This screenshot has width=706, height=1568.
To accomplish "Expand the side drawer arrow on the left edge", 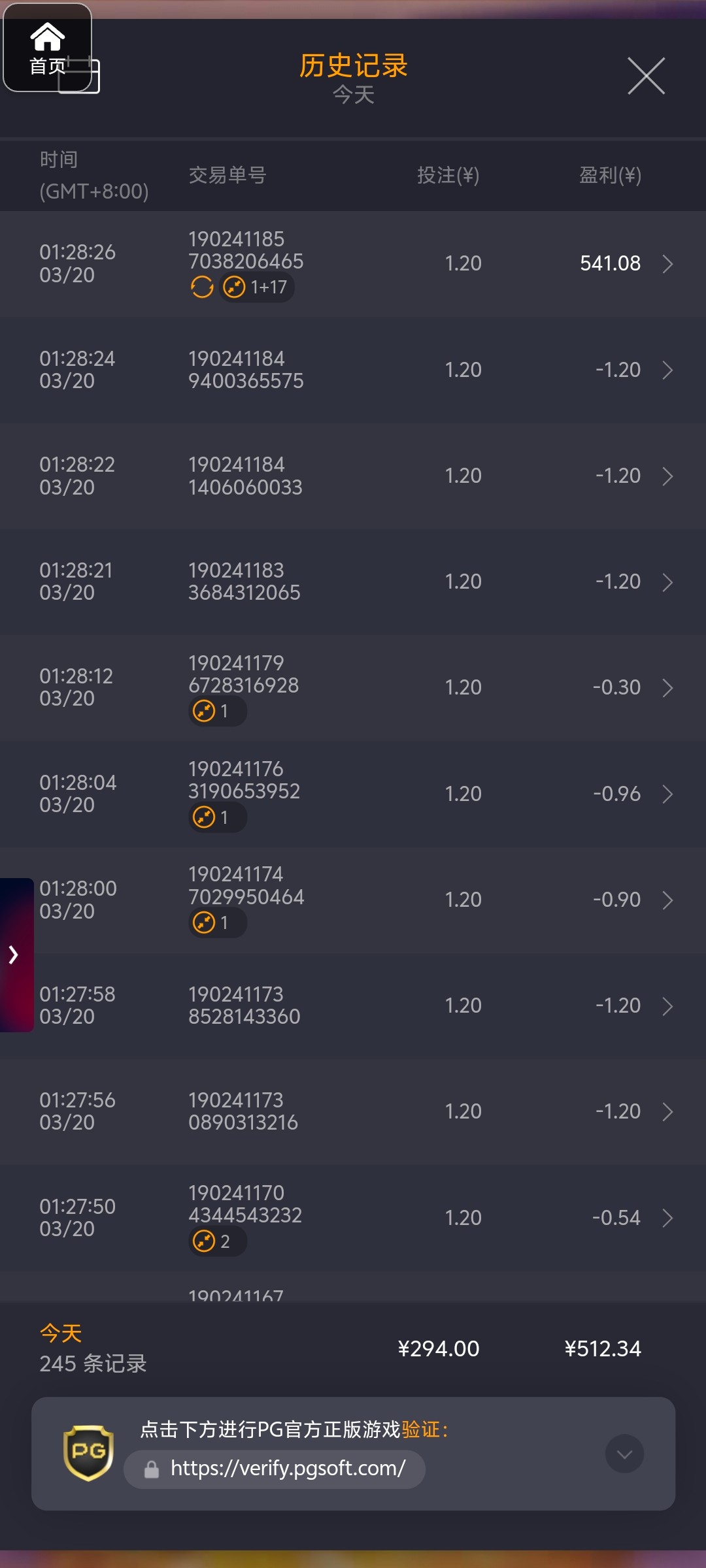I will (x=15, y=955).
